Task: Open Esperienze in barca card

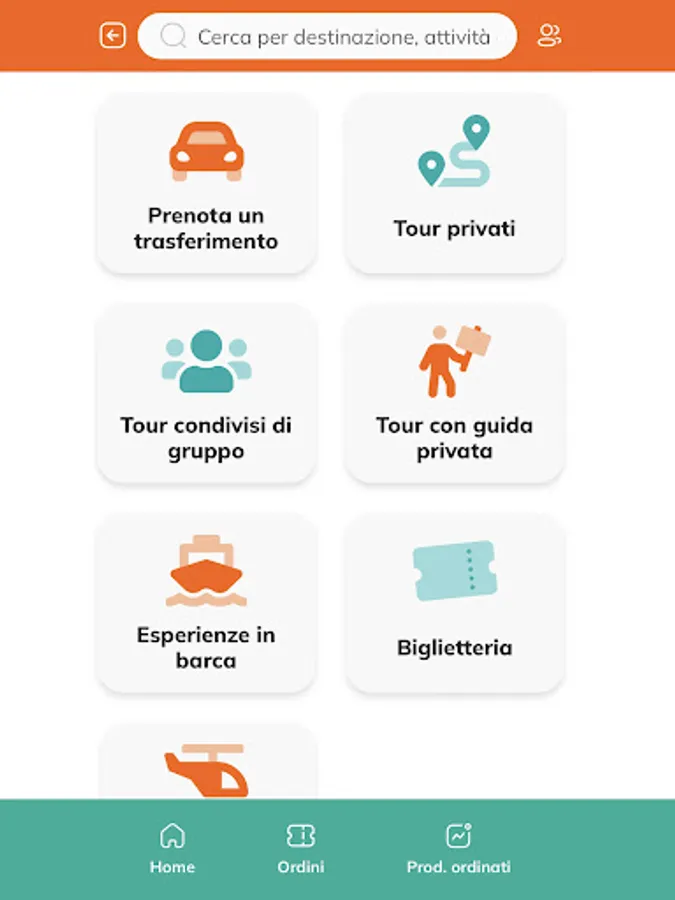Action: coord(206,603)
